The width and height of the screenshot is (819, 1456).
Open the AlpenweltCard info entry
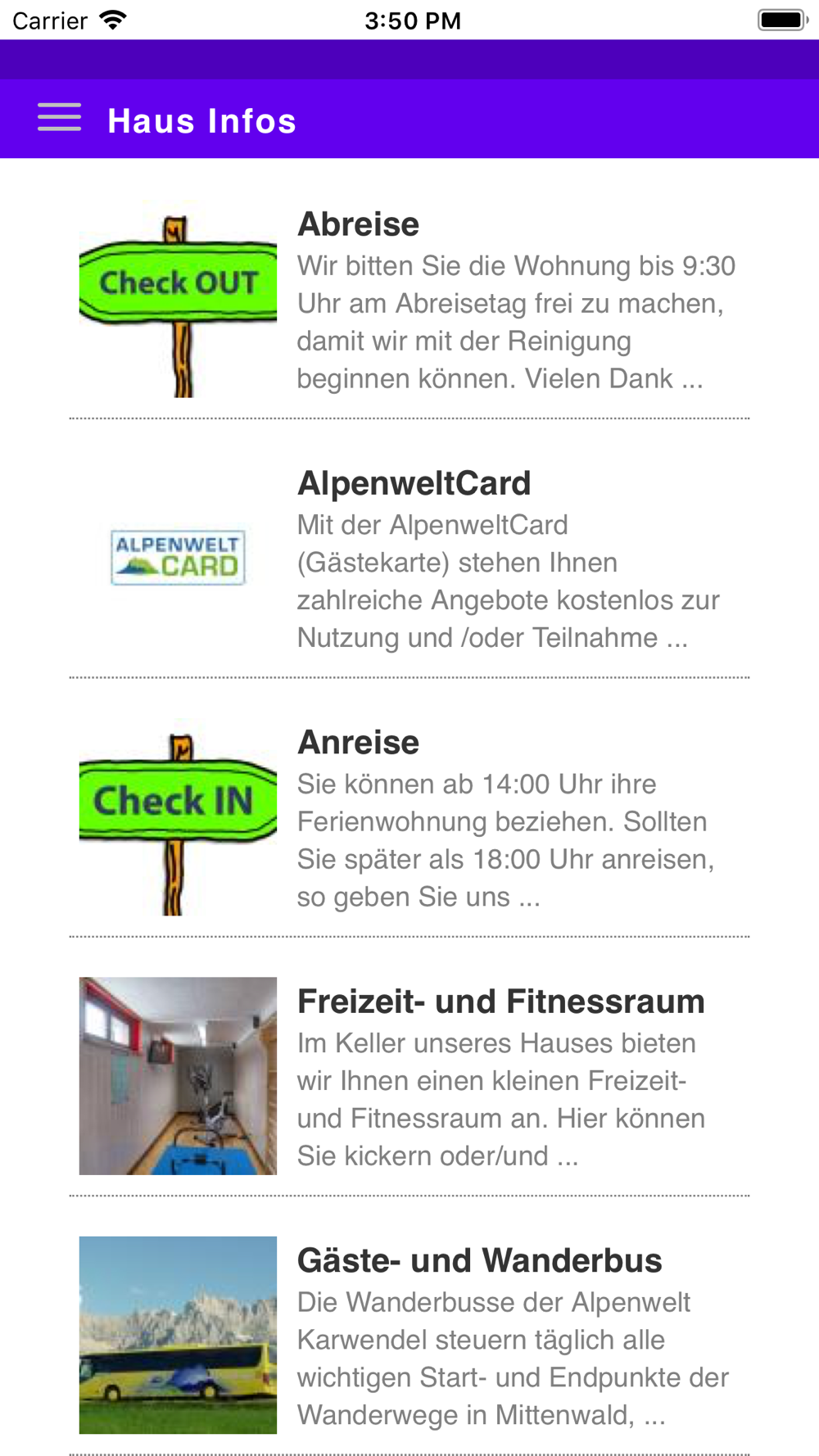[409, 561]
